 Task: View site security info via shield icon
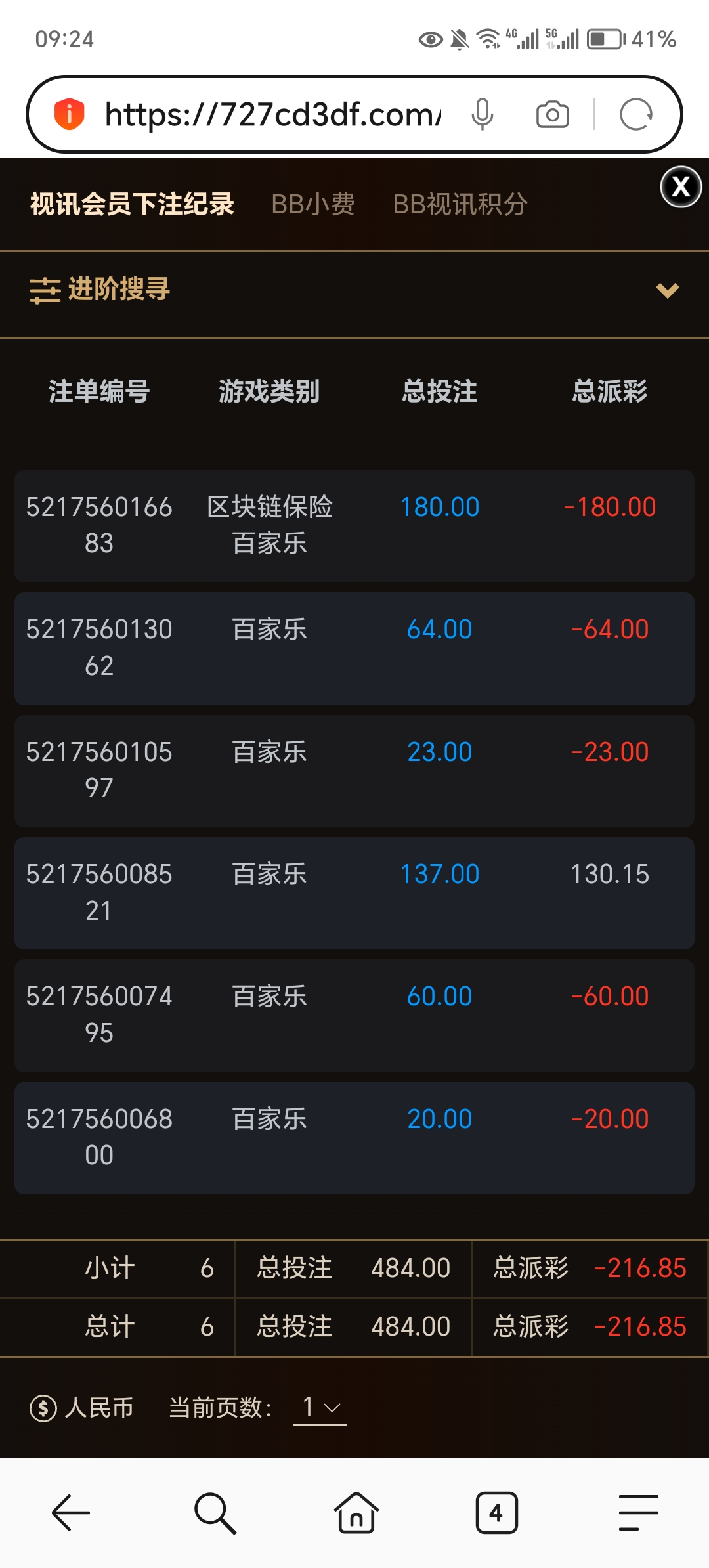click(x=69, y=115)
